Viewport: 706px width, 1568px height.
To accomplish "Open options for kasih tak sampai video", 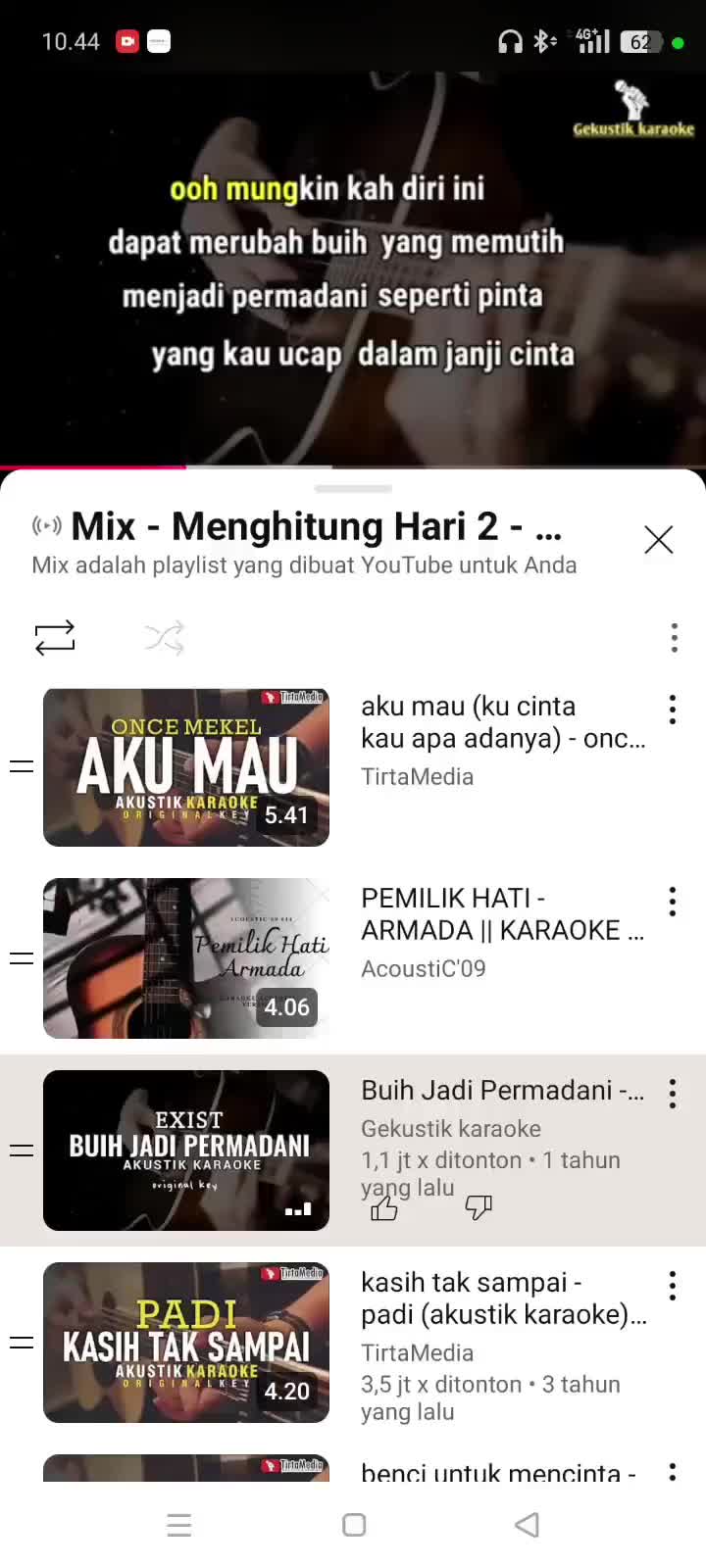I will pos(673,1286).
